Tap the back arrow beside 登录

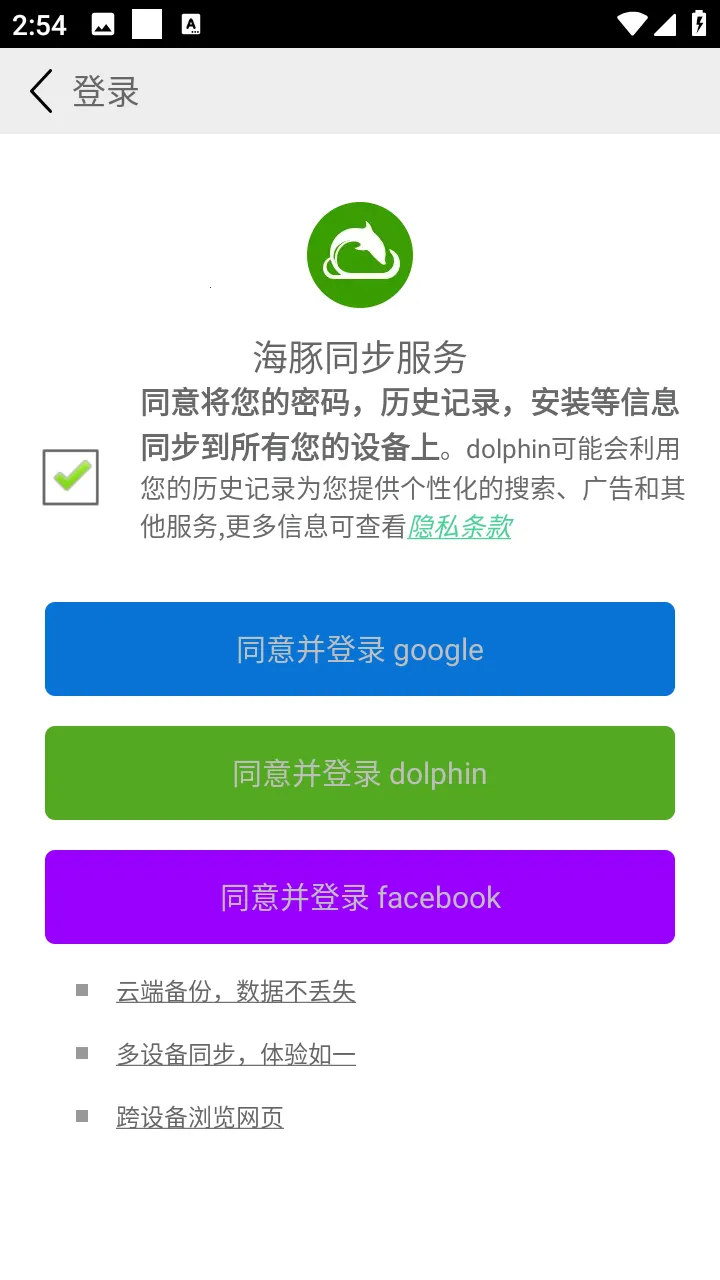tap(38, 91)
